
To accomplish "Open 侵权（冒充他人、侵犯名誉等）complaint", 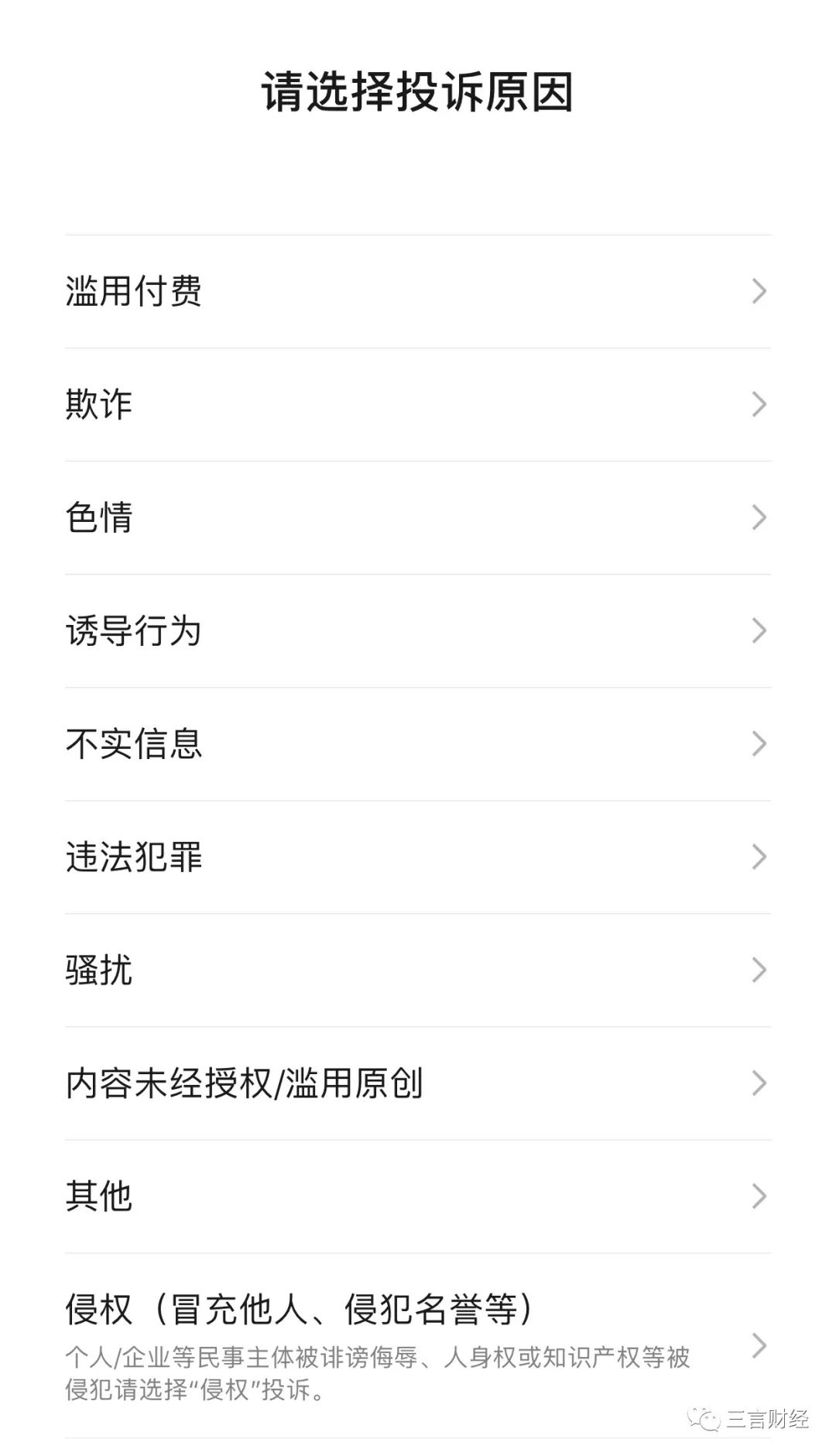I will coord(418,1345).
